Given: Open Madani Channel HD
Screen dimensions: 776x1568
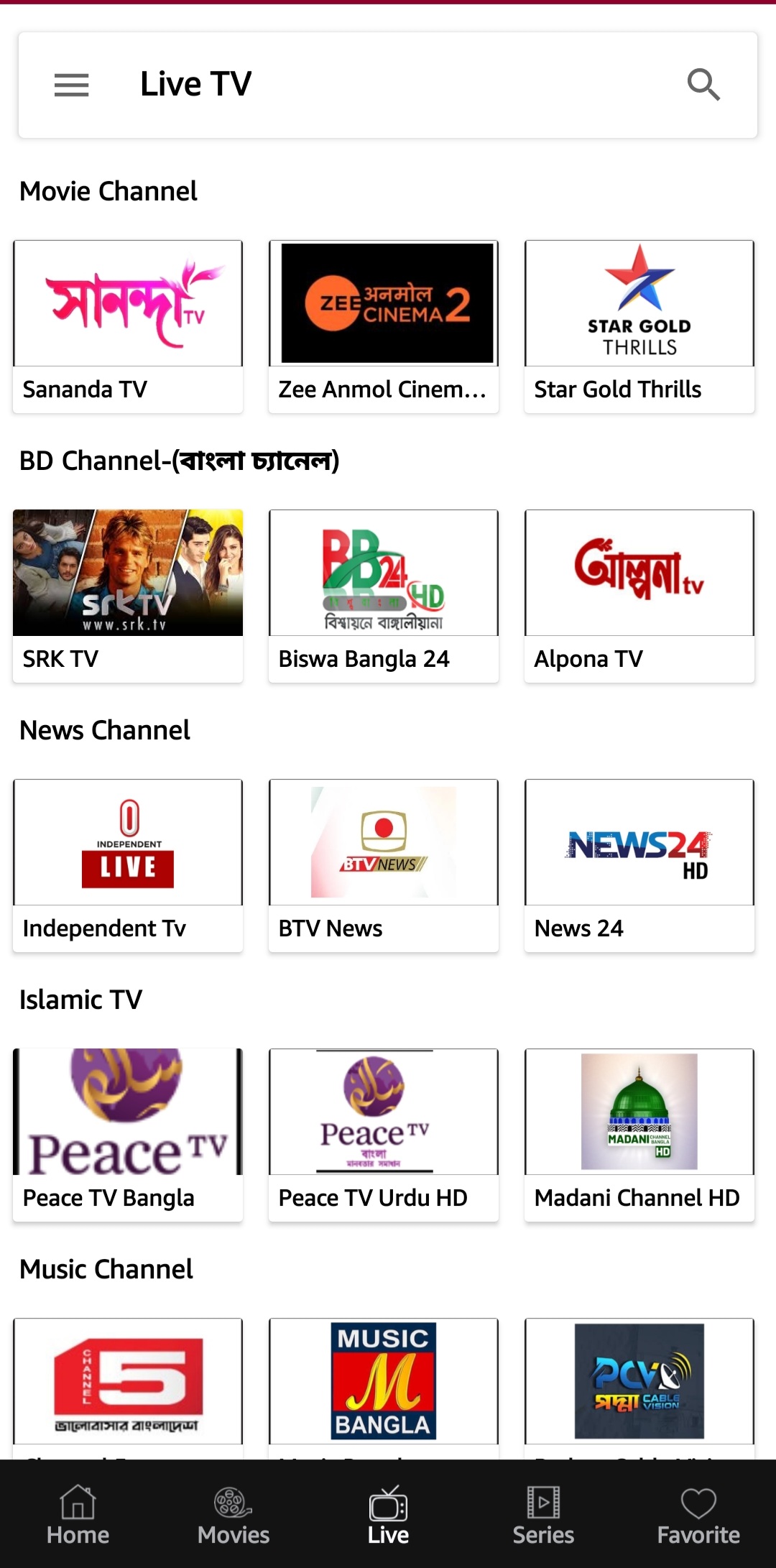Looking at the screenshot, I should 639,1135.
